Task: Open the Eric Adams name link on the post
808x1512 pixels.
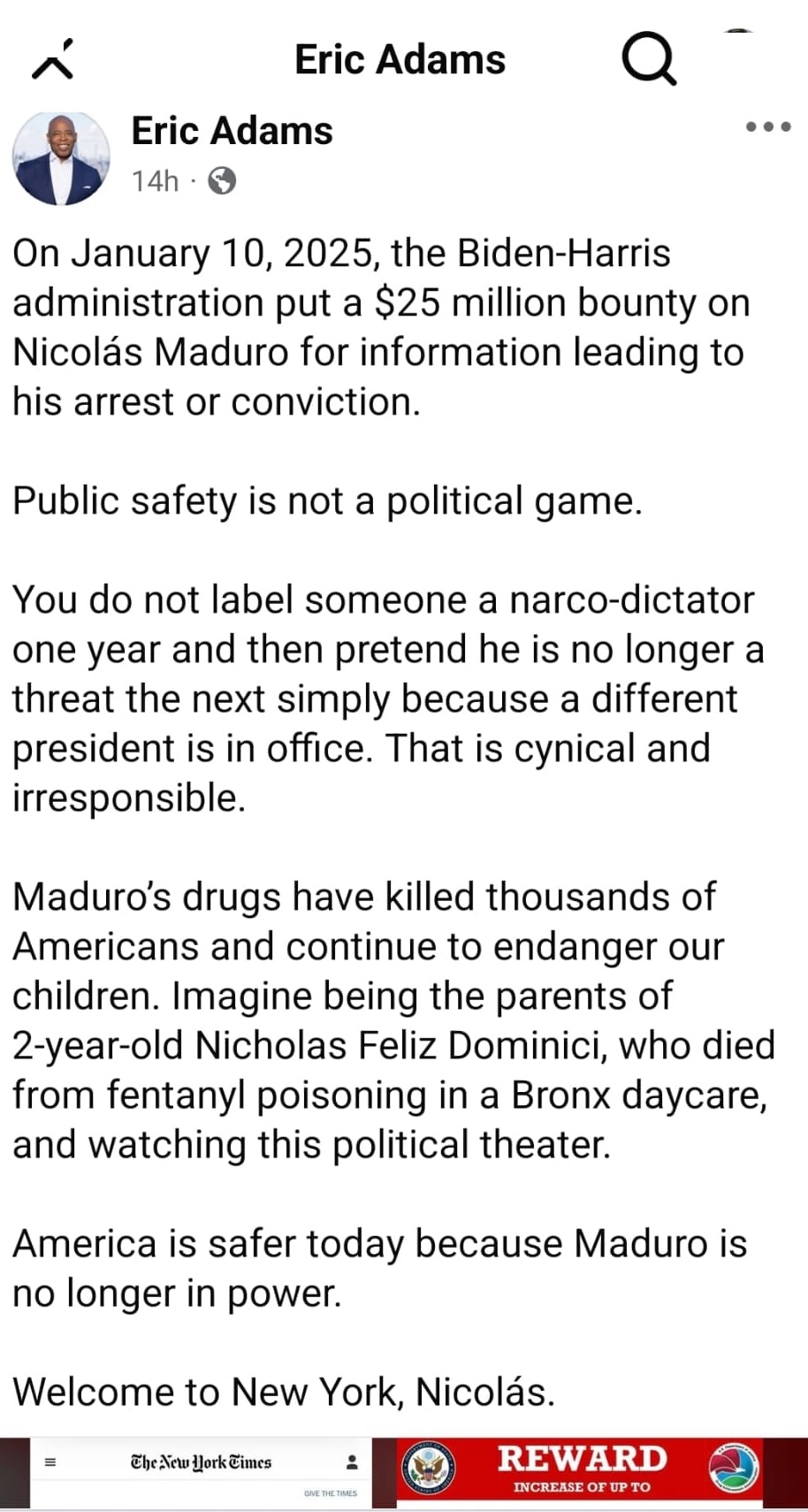Action: [232, 131]
